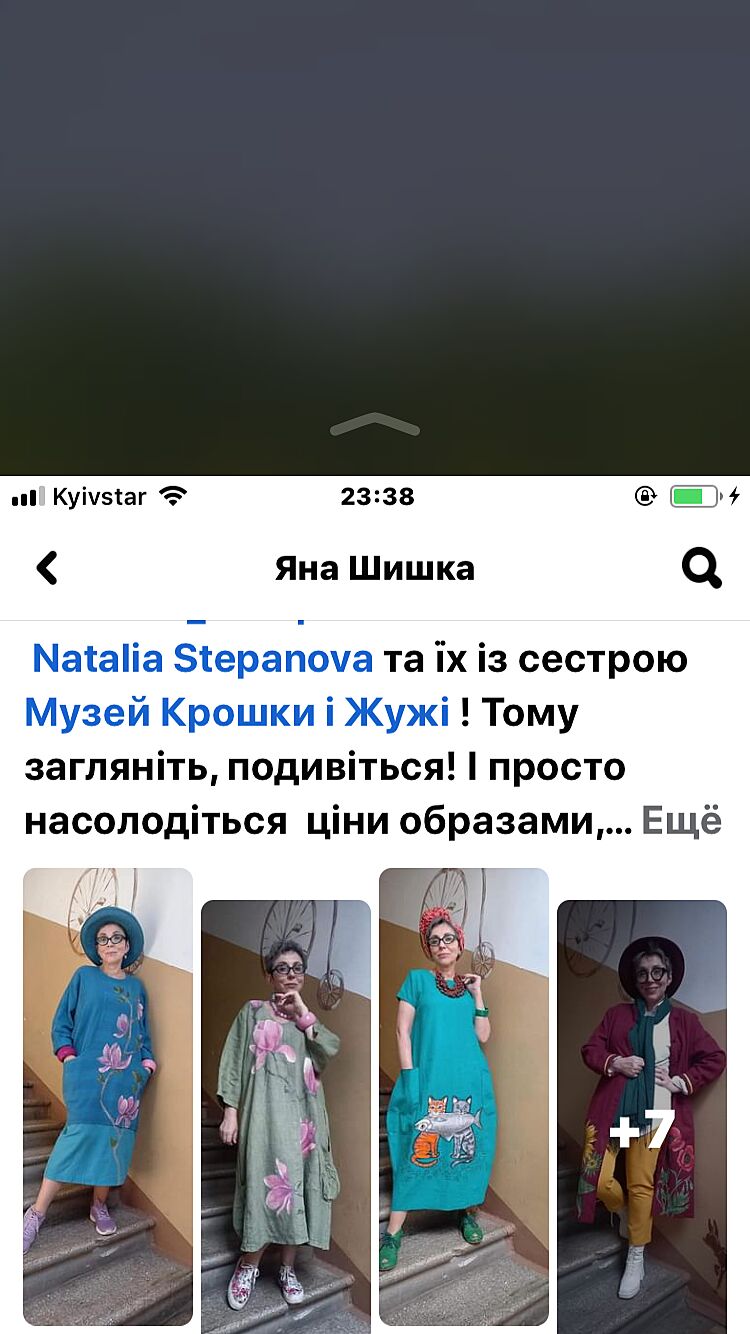Open Natalia Stepanova's profile link

coord(203,659)
